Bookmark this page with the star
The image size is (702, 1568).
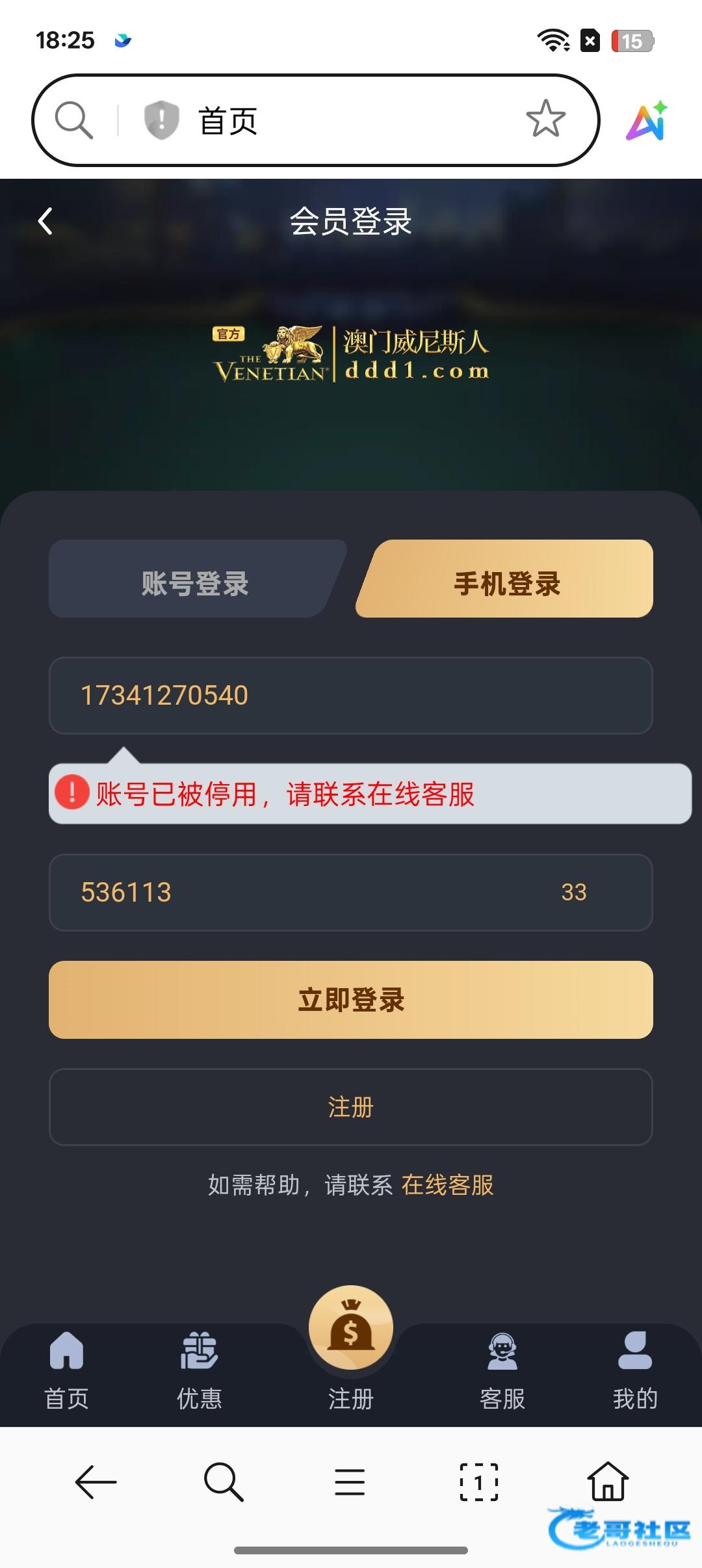click(545, 119)
